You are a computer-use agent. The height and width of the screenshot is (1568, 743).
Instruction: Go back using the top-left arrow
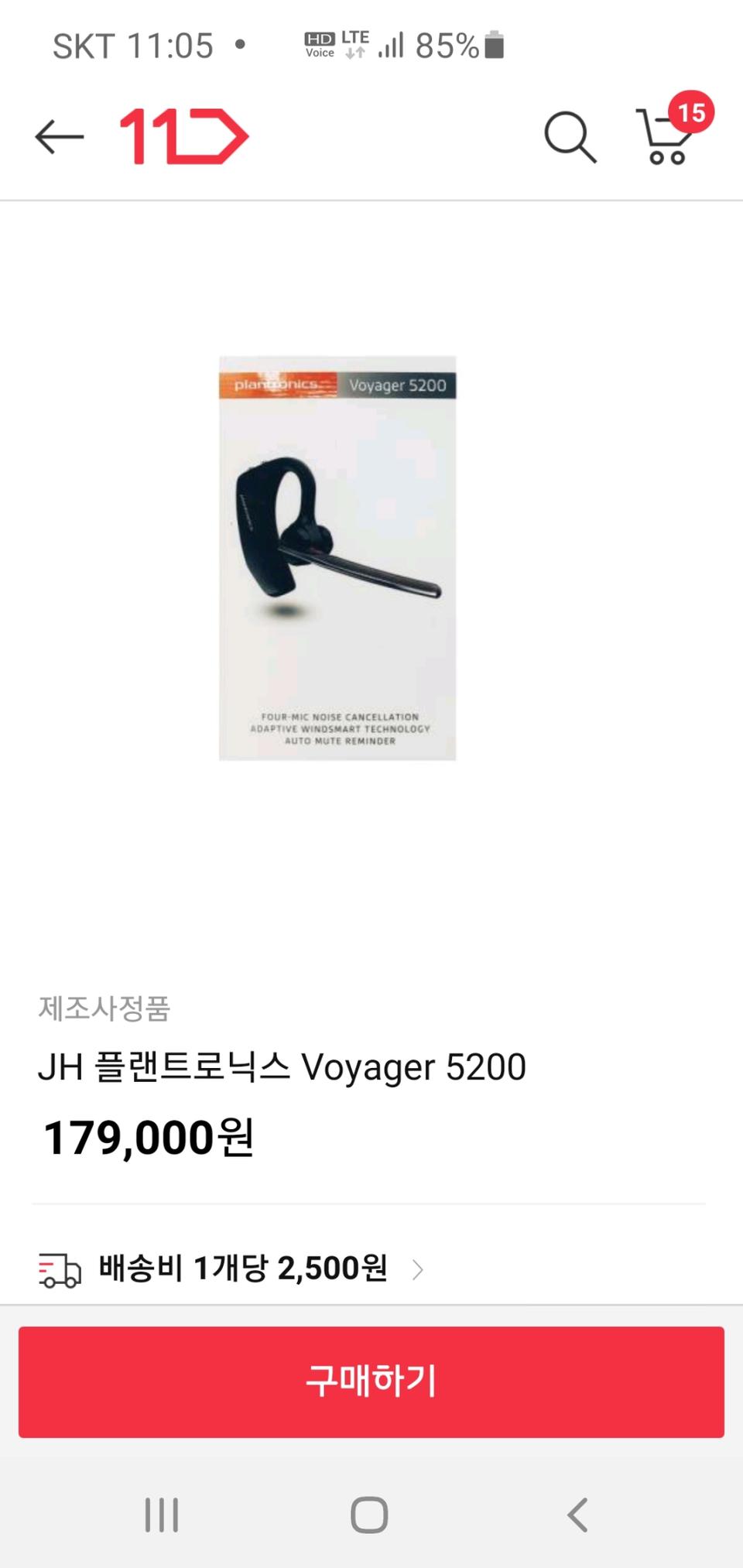pyautogui.click(x=60, y=137)
